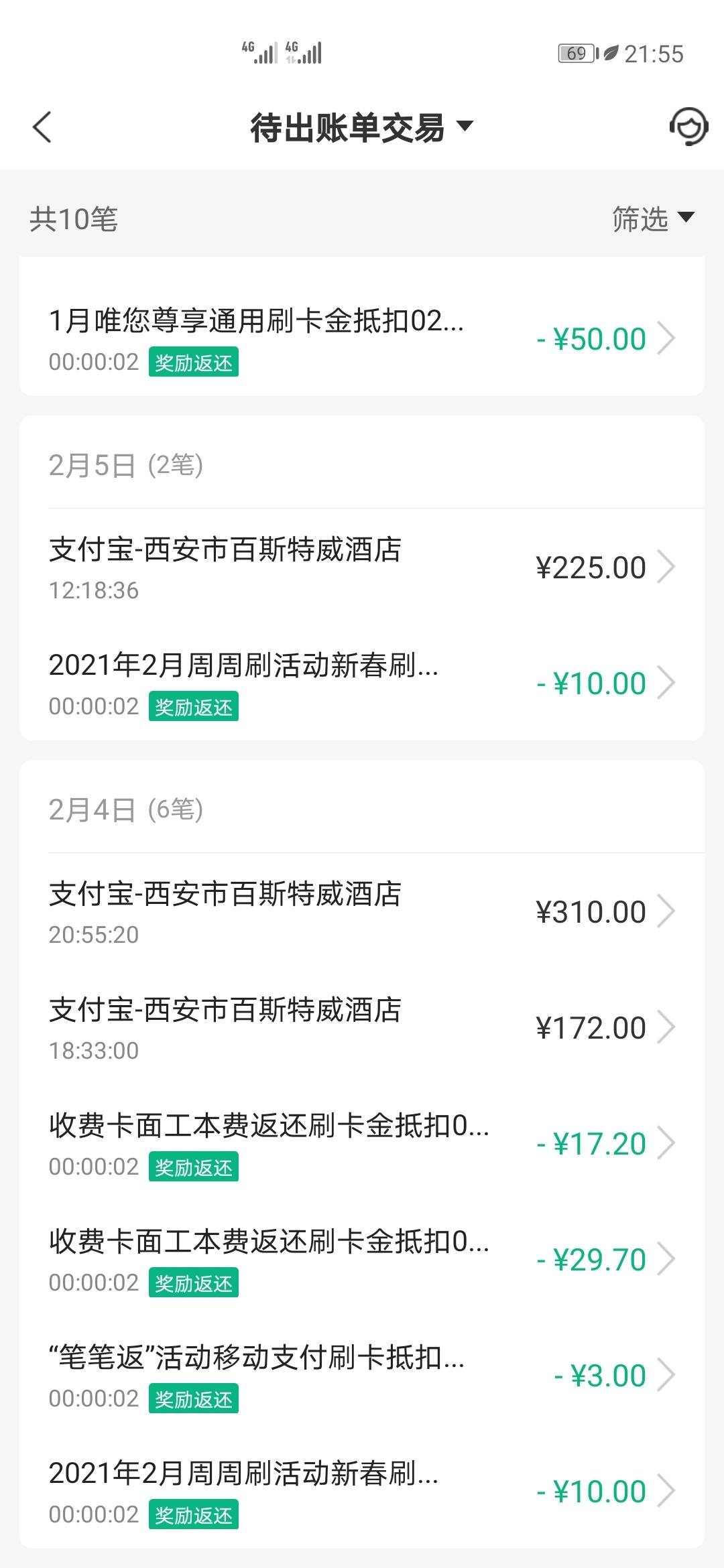Open the 筛选 filter dropdown

653,218
